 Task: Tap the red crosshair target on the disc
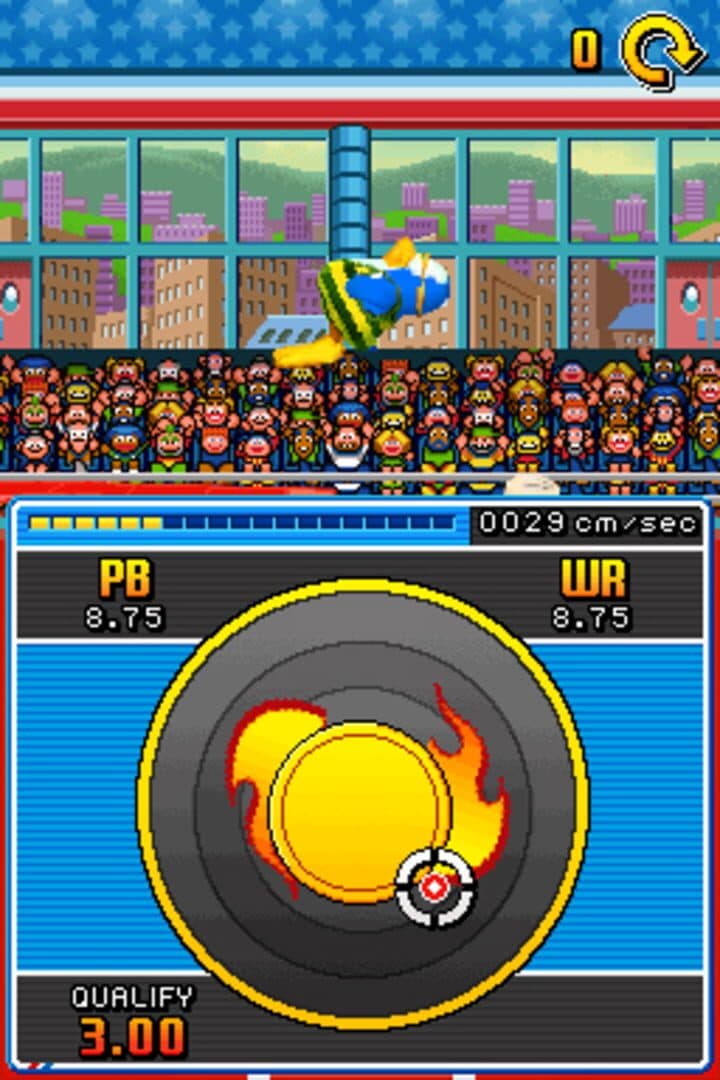(x=435, y=887)
